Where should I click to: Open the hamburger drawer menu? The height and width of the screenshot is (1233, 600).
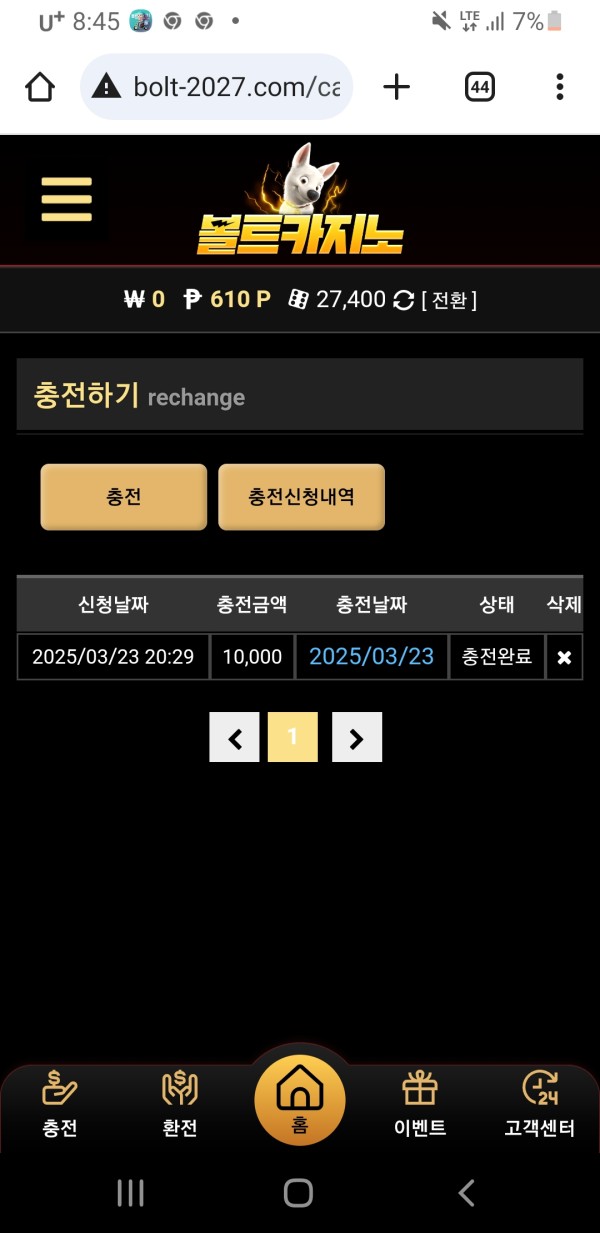point(66,200)
